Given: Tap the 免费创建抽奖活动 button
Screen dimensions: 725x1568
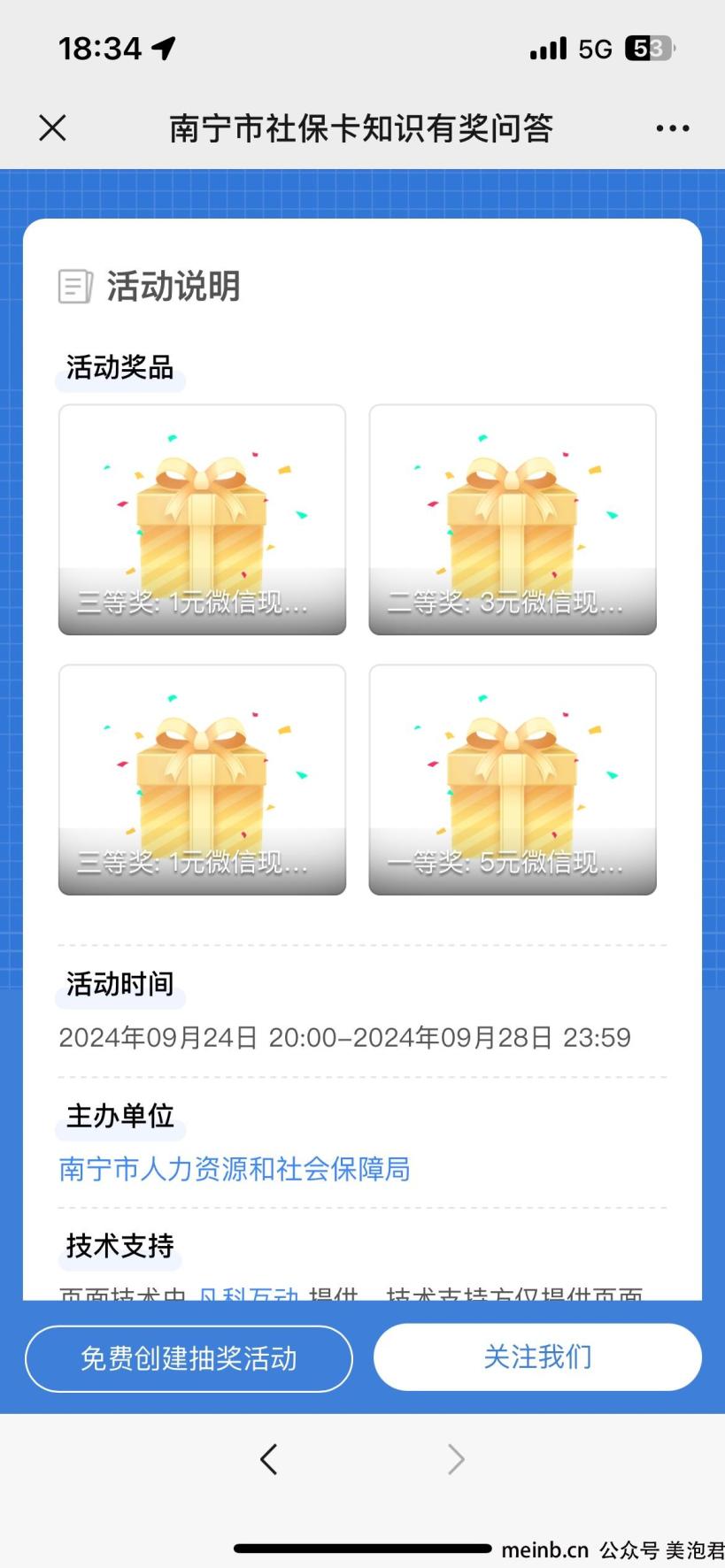Looking at the screenshot, I should coord(189,1358).
